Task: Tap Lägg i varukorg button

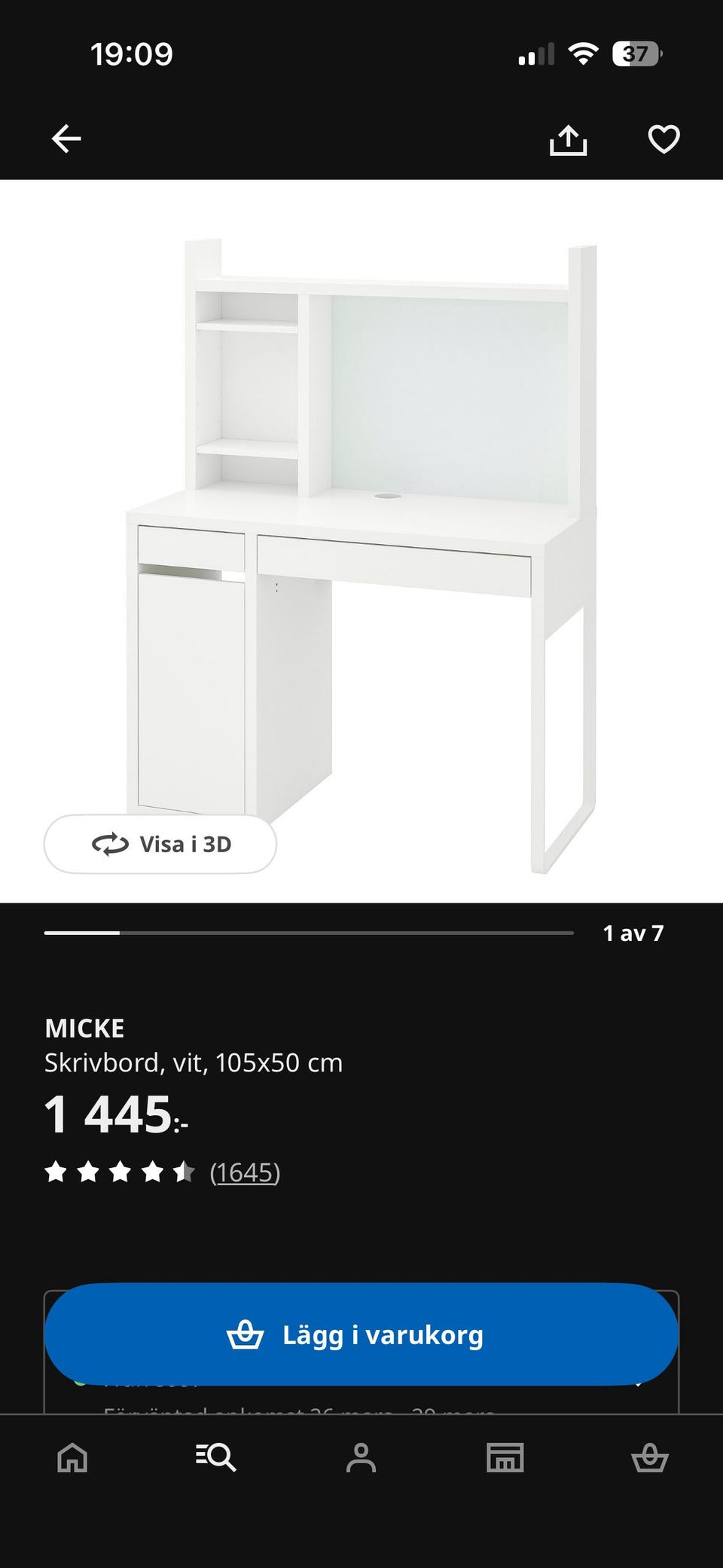Action: coord(361,1334)
